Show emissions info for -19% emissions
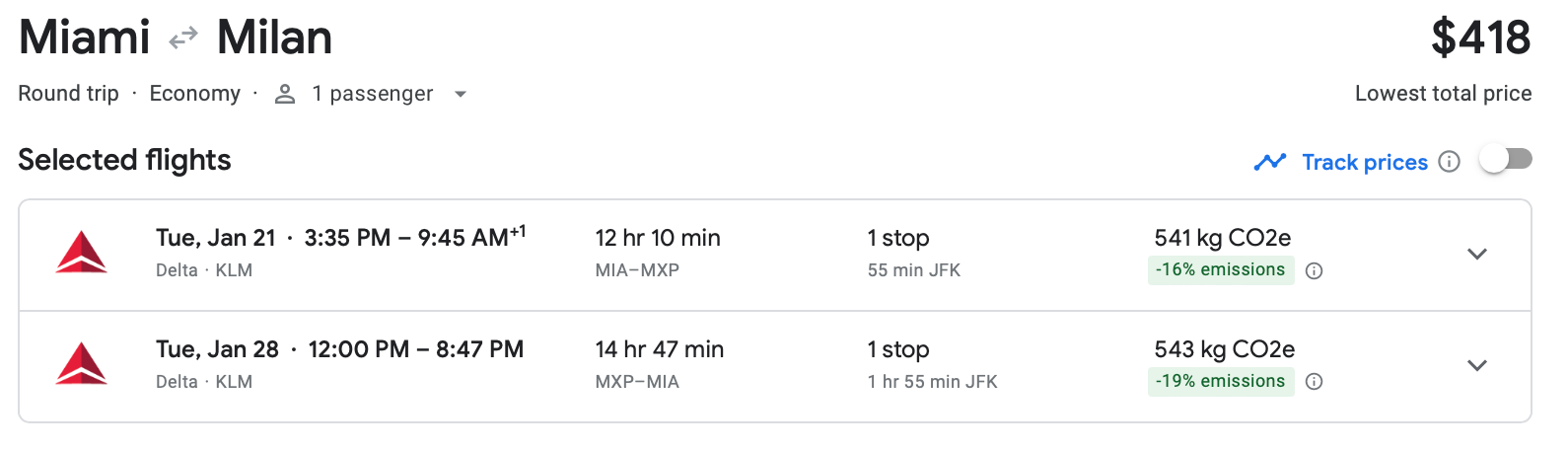This screenshot has width=1568, height=450. pos(1314,382)
